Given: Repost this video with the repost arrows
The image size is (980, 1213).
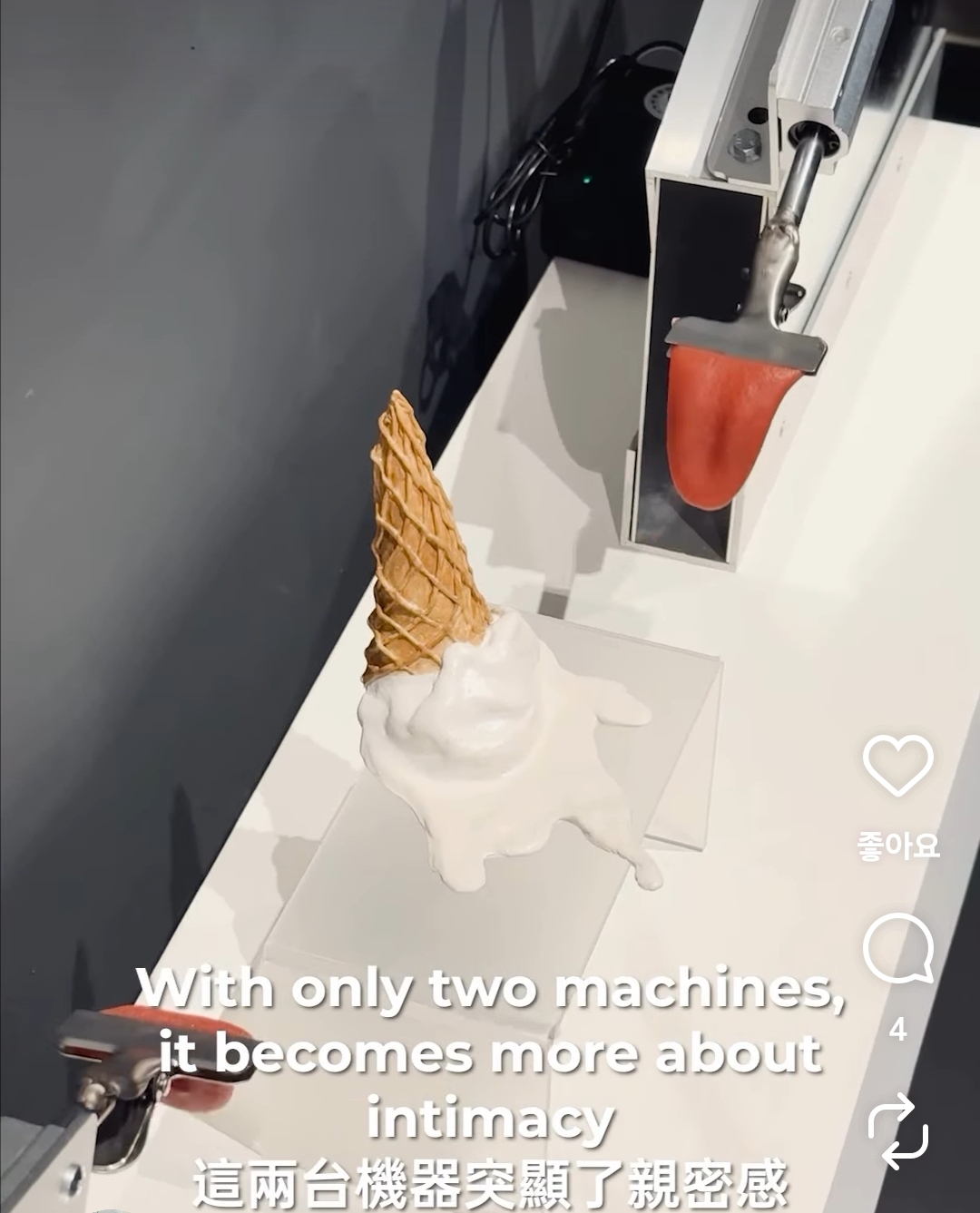Looking at the screenshot, I should click(897, 1131).
